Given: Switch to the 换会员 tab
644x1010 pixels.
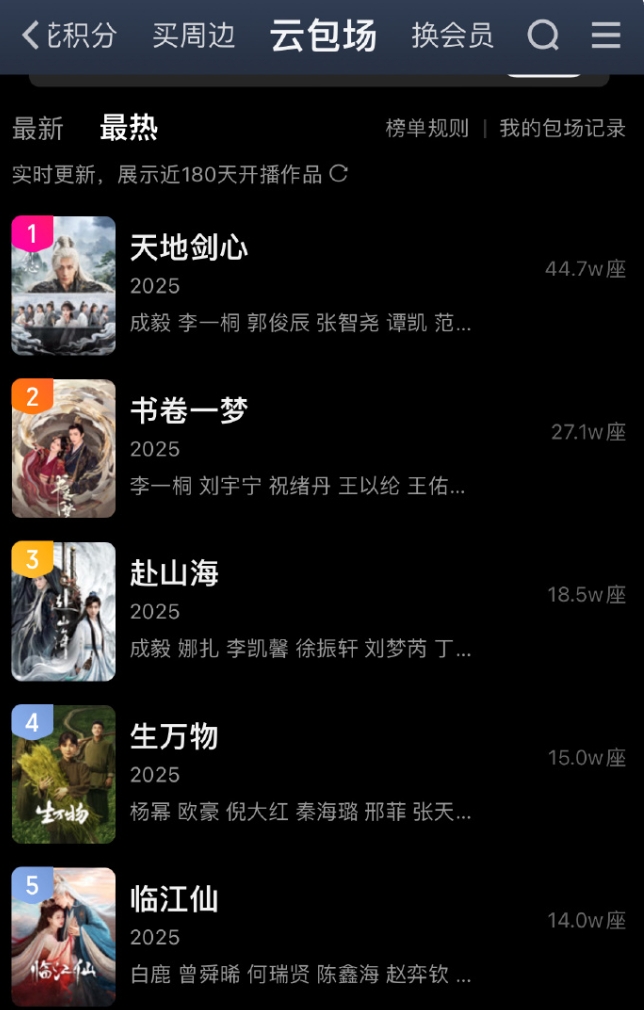Looking at the screenshot, I should point(452,36).
